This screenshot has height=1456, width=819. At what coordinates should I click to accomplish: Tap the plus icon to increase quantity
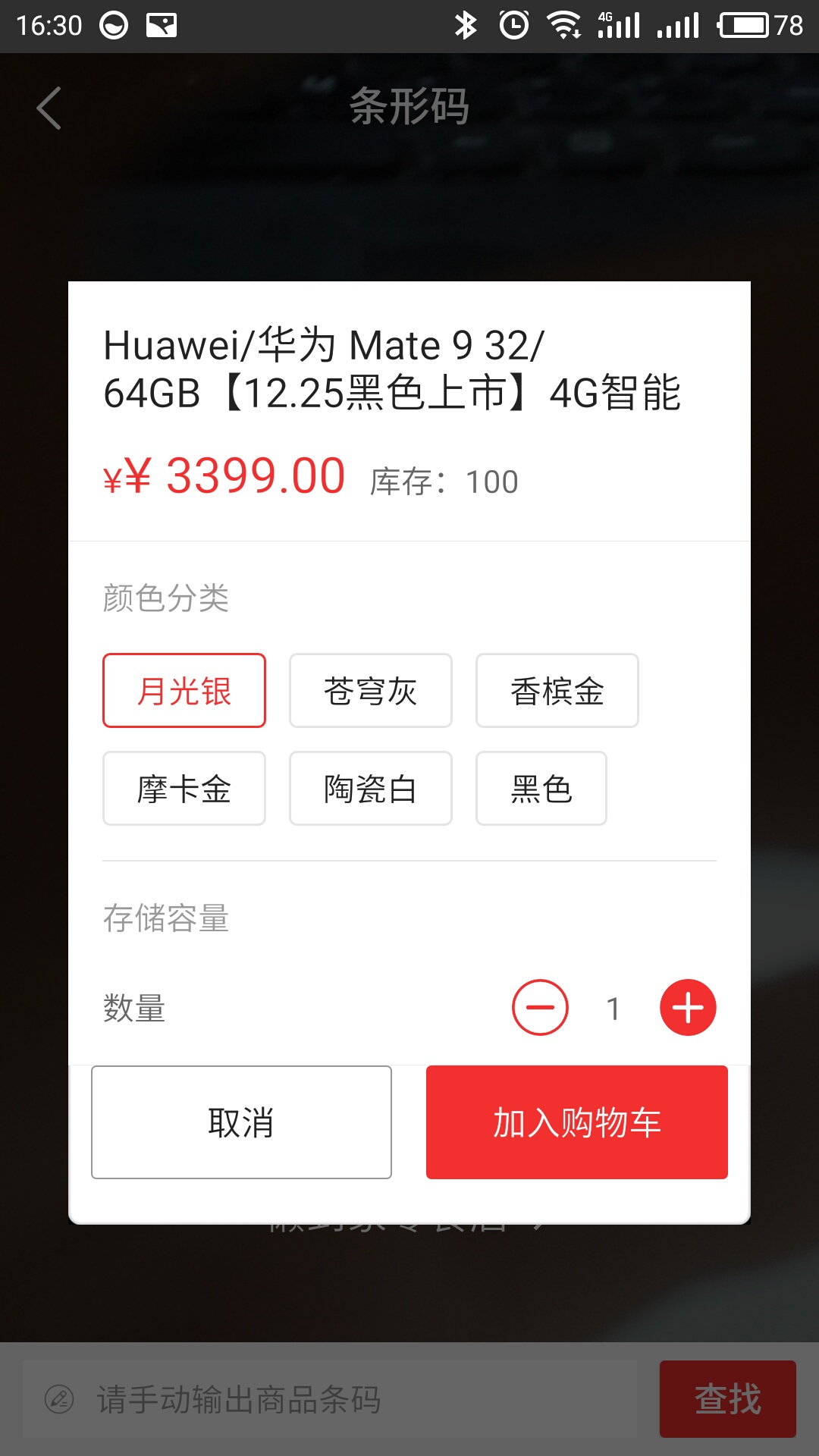pyautogui.click(x=687, y=1007)
